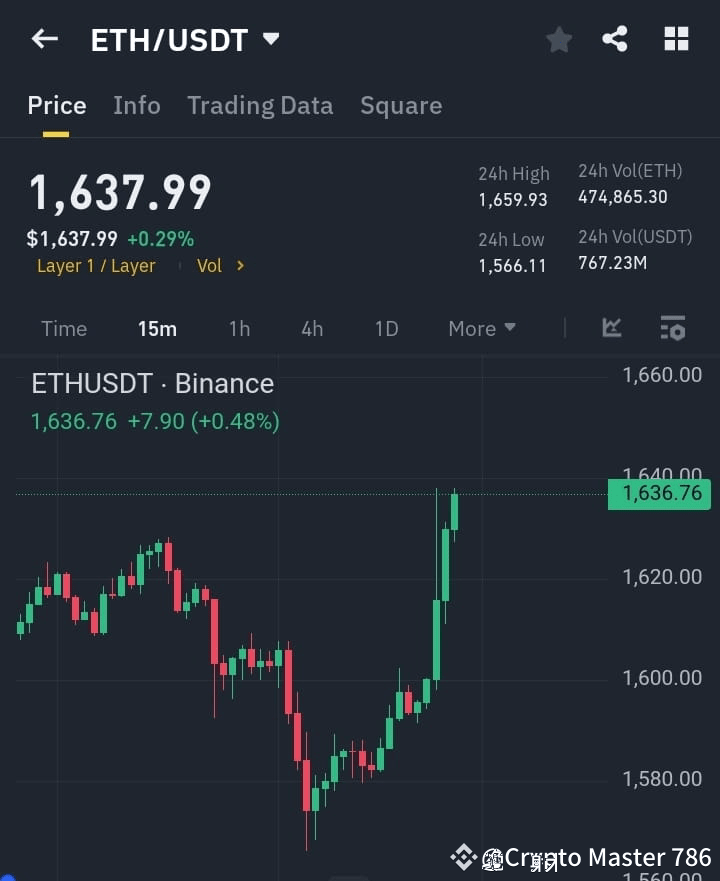Tap the star to favorite ETH/USDT

559,39
